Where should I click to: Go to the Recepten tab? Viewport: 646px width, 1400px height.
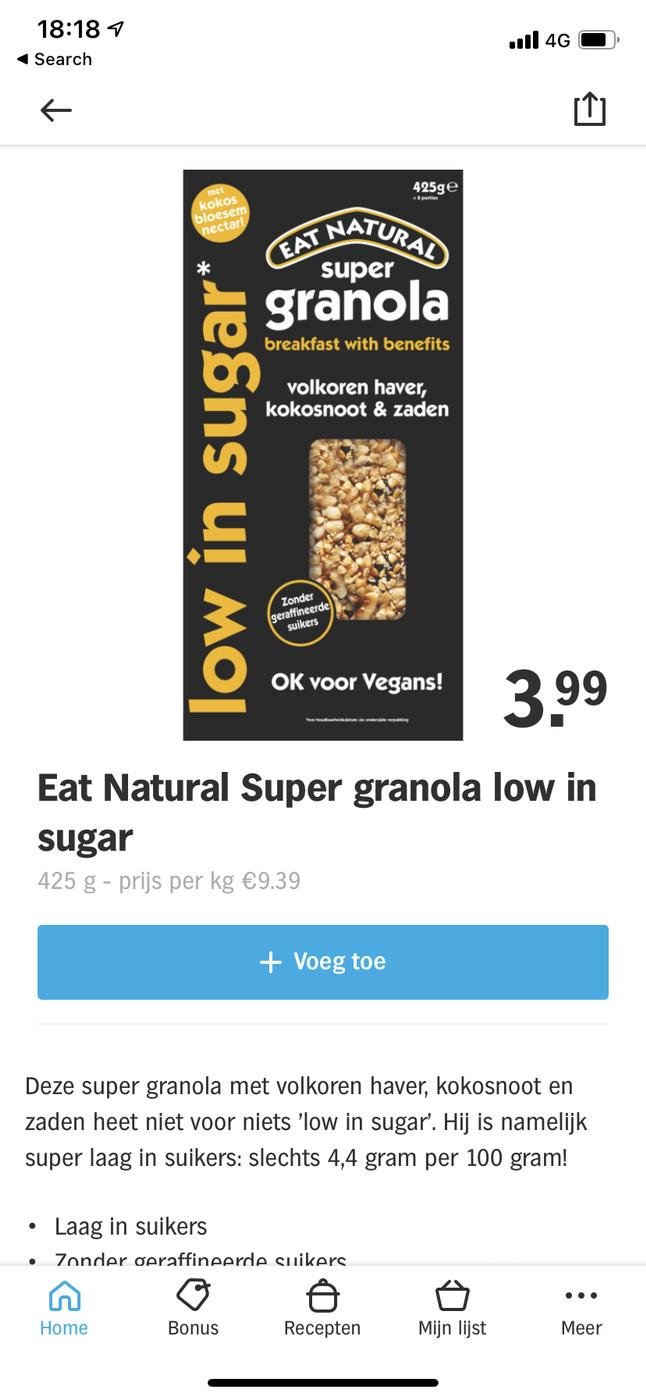(322, 1308)
